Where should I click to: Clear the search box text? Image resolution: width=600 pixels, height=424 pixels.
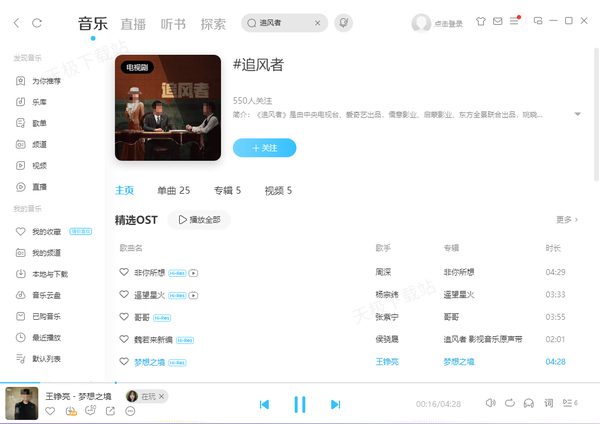coord(319,22)
